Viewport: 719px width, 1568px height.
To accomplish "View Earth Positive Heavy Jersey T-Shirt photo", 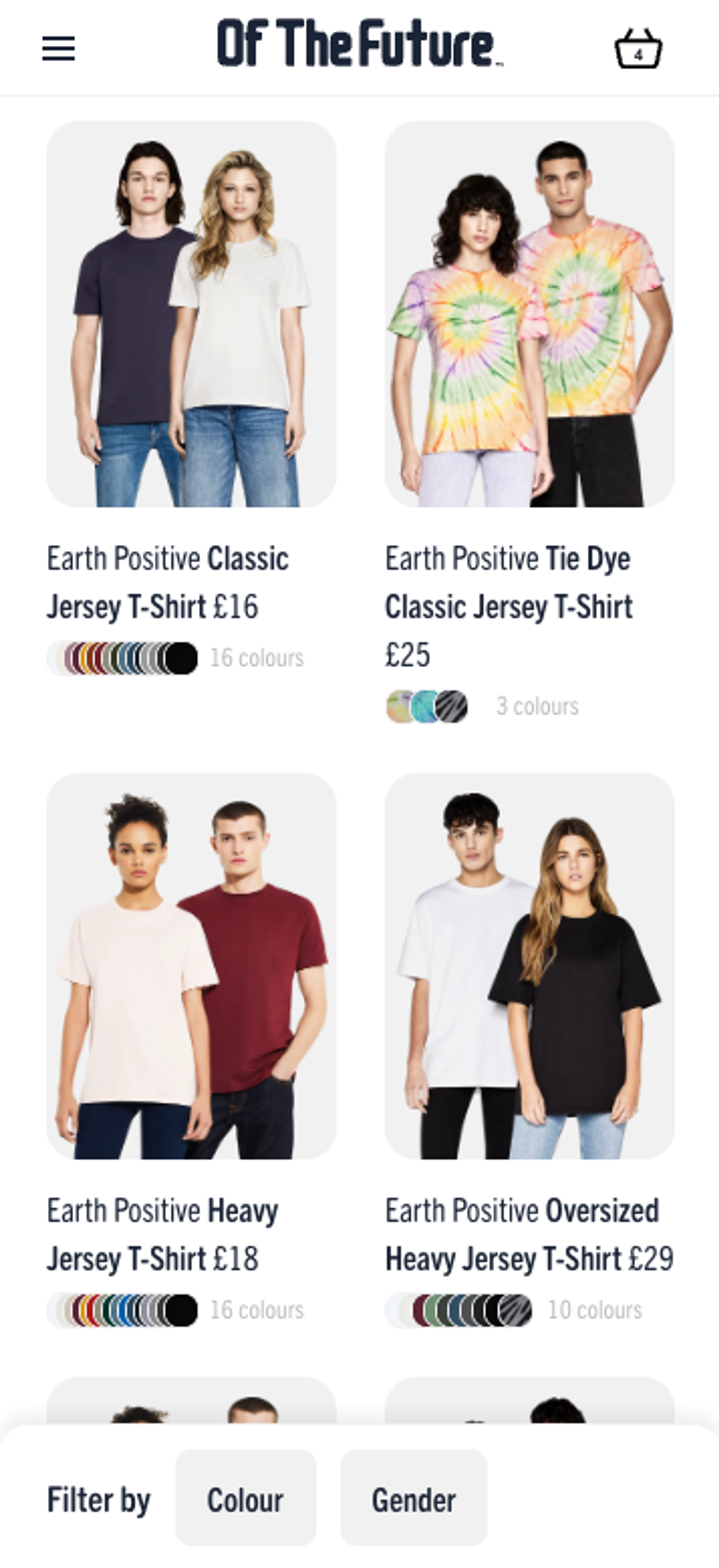I will click(191, 966).
